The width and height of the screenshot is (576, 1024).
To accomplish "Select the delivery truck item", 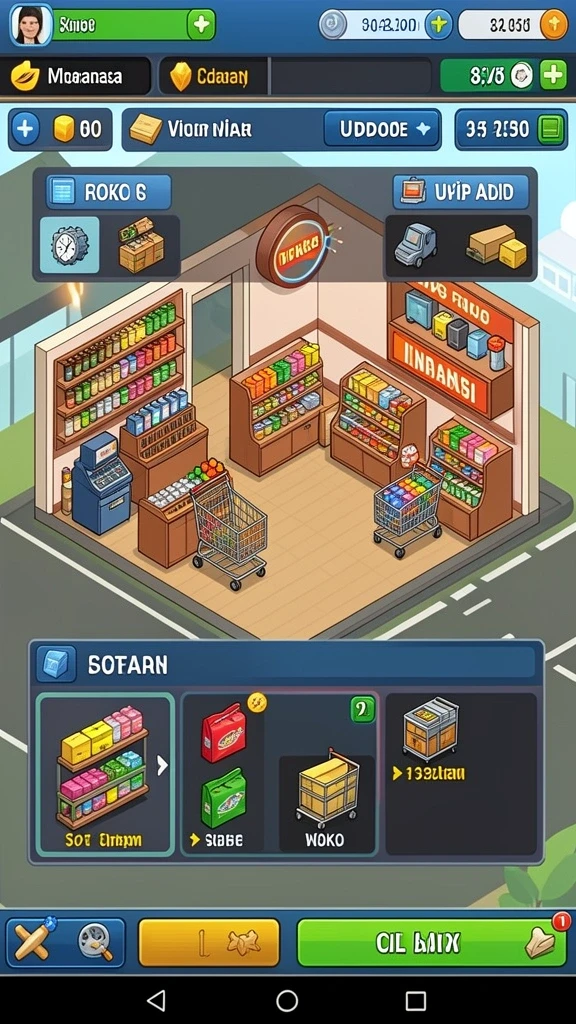I will tap(417, 245).
